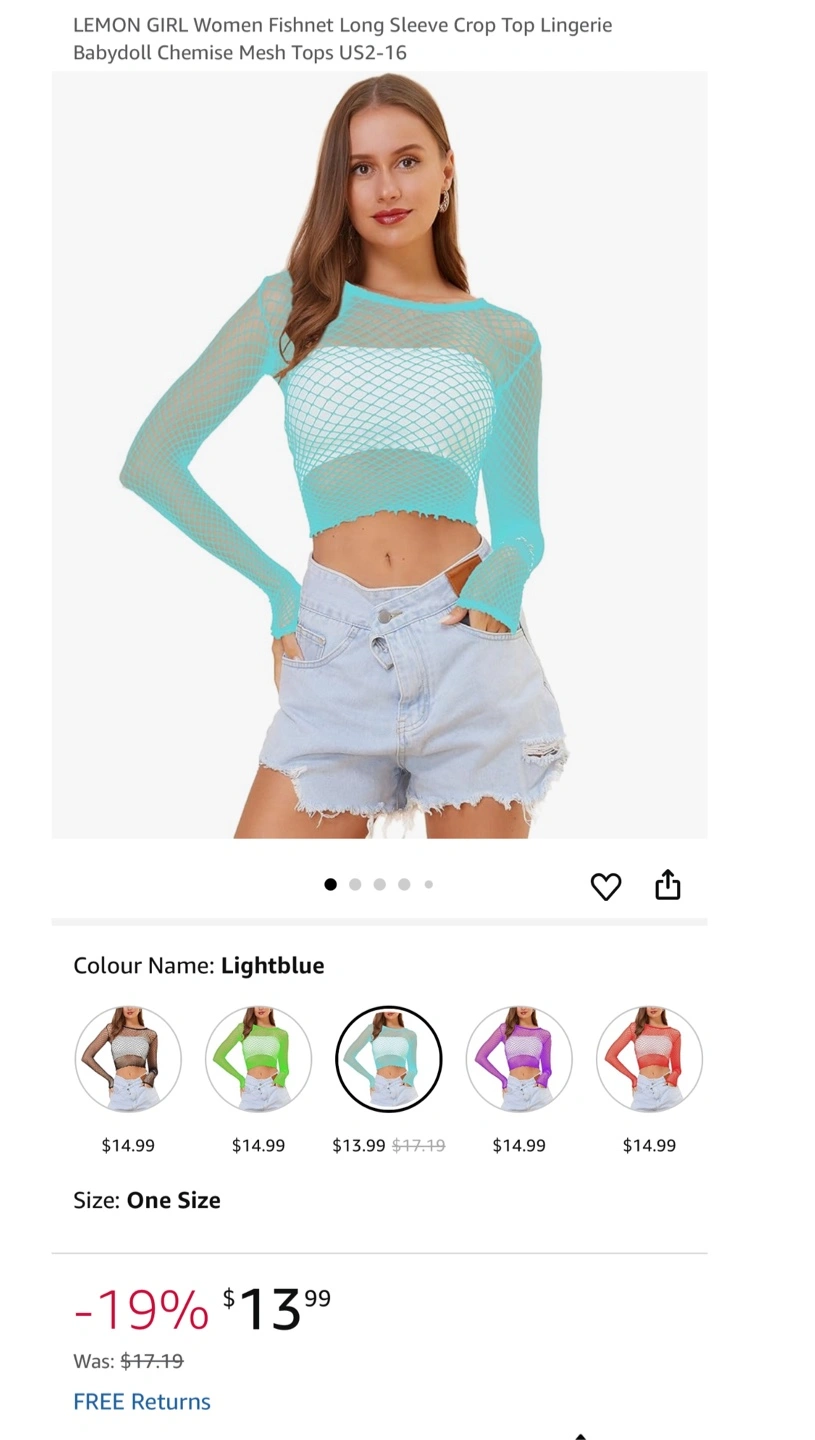Share this product listing
This screenshot has height=1440, width=815.
click(x=667, y=885)
